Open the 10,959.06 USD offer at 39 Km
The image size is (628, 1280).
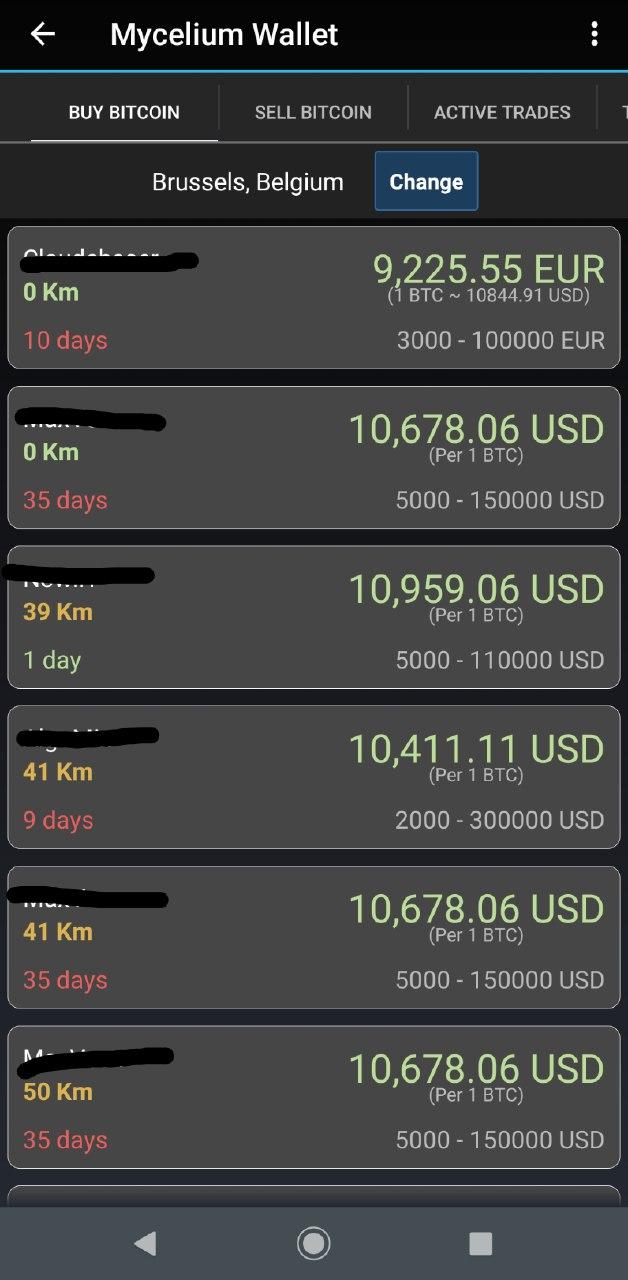click(314, 617)
